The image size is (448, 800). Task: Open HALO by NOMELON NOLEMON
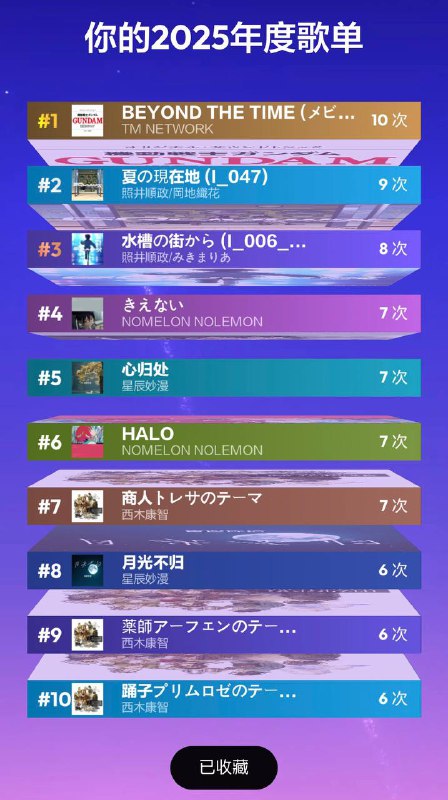[224, 442]
